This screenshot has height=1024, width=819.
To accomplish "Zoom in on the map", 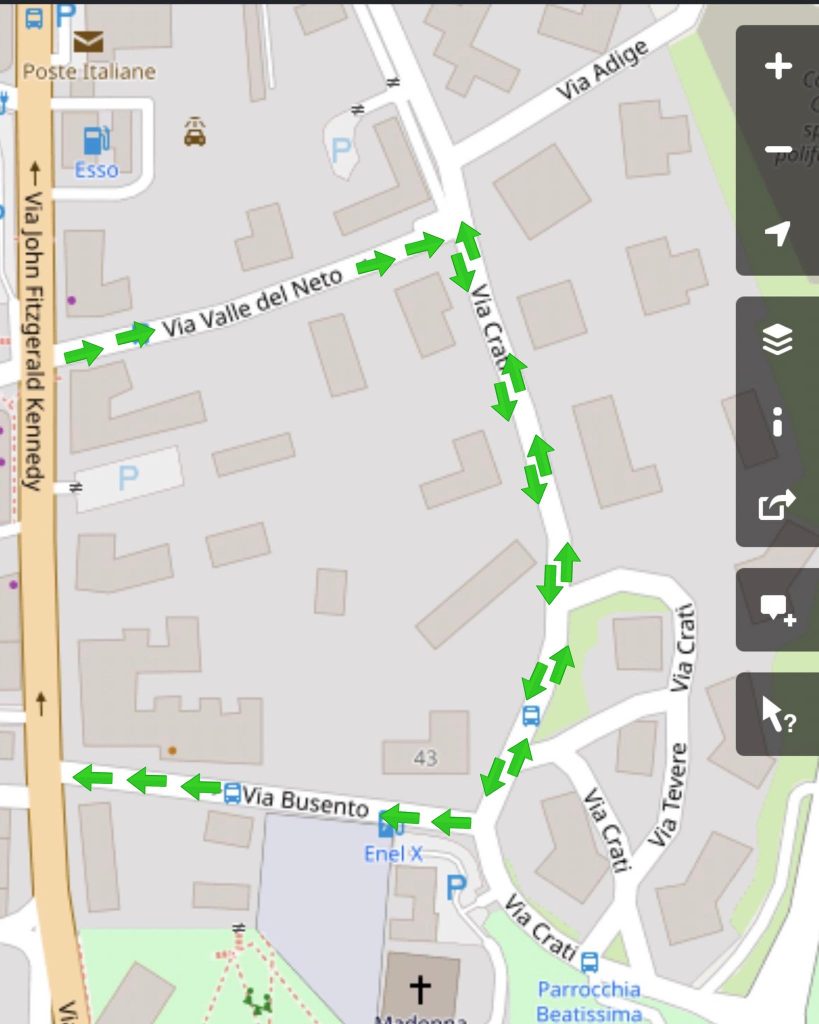I will (777, 67).
